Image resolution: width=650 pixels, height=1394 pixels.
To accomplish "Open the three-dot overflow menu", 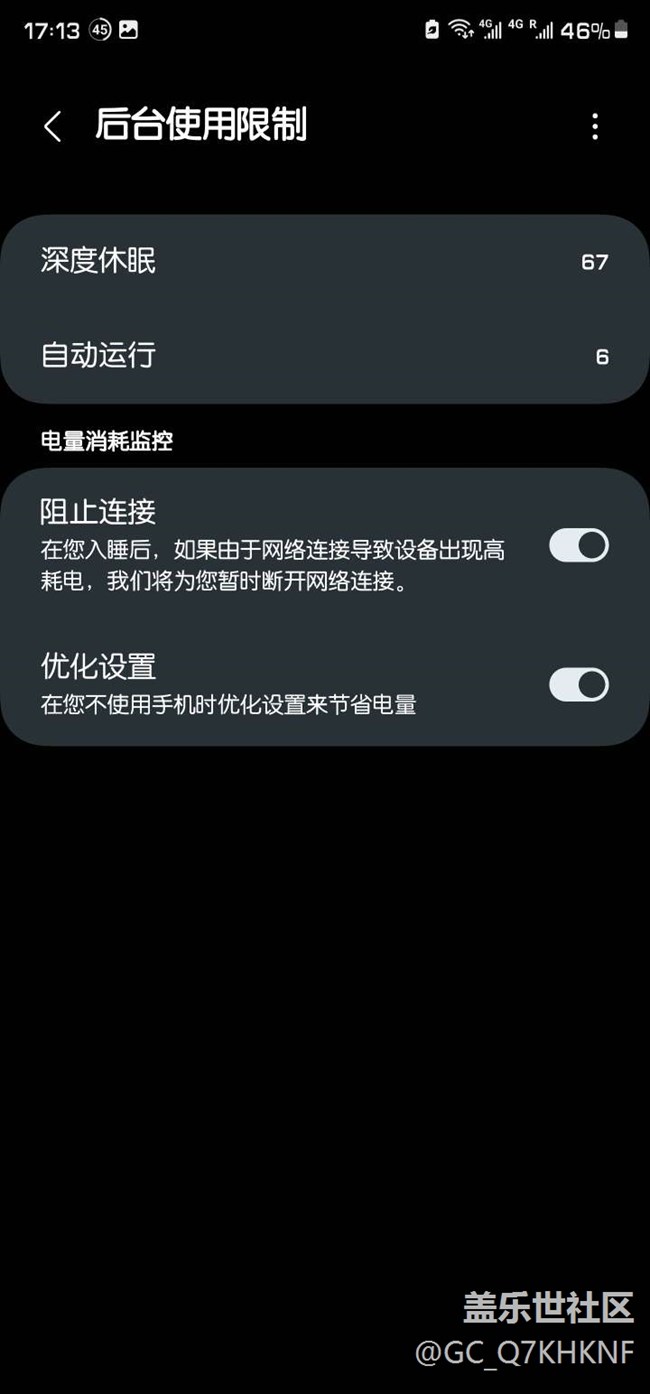I will [595, 126].
